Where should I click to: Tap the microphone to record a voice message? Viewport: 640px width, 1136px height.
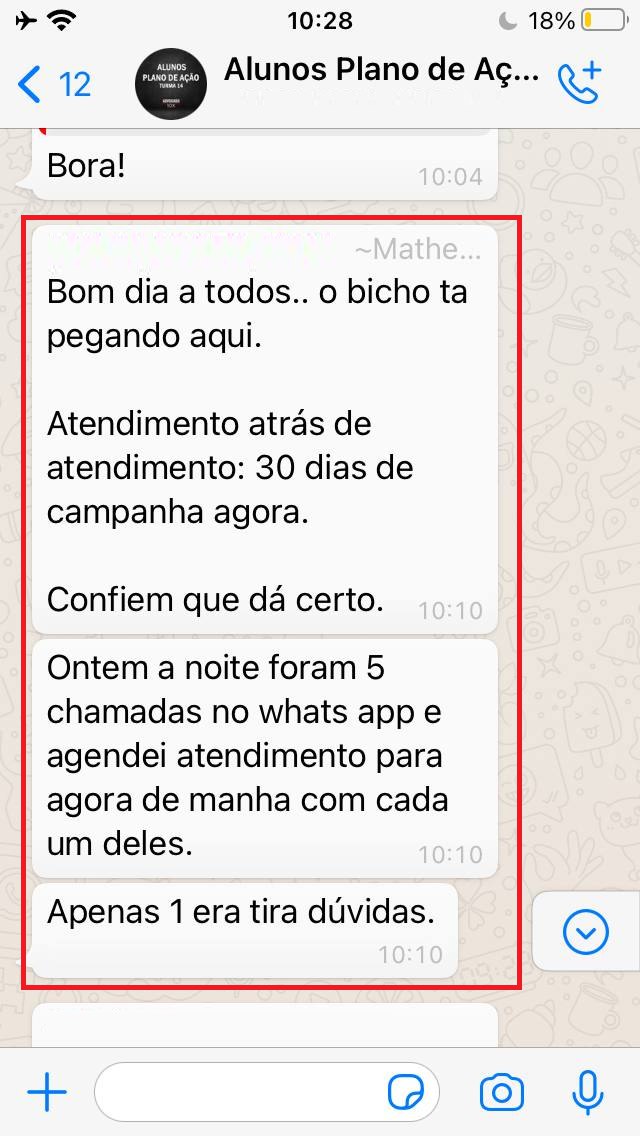click(588, 1092)
